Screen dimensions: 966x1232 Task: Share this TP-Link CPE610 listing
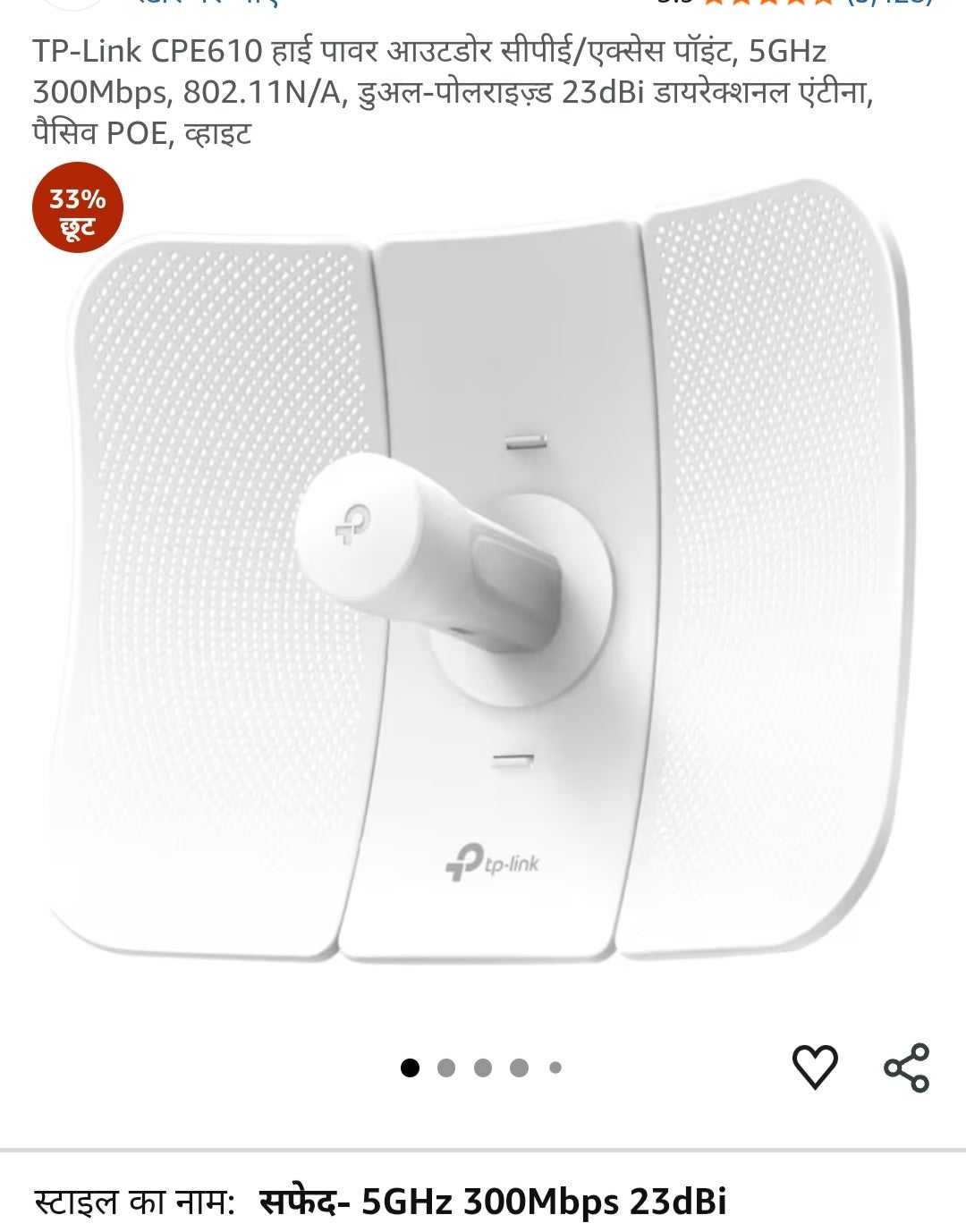tap(906, 1067)
